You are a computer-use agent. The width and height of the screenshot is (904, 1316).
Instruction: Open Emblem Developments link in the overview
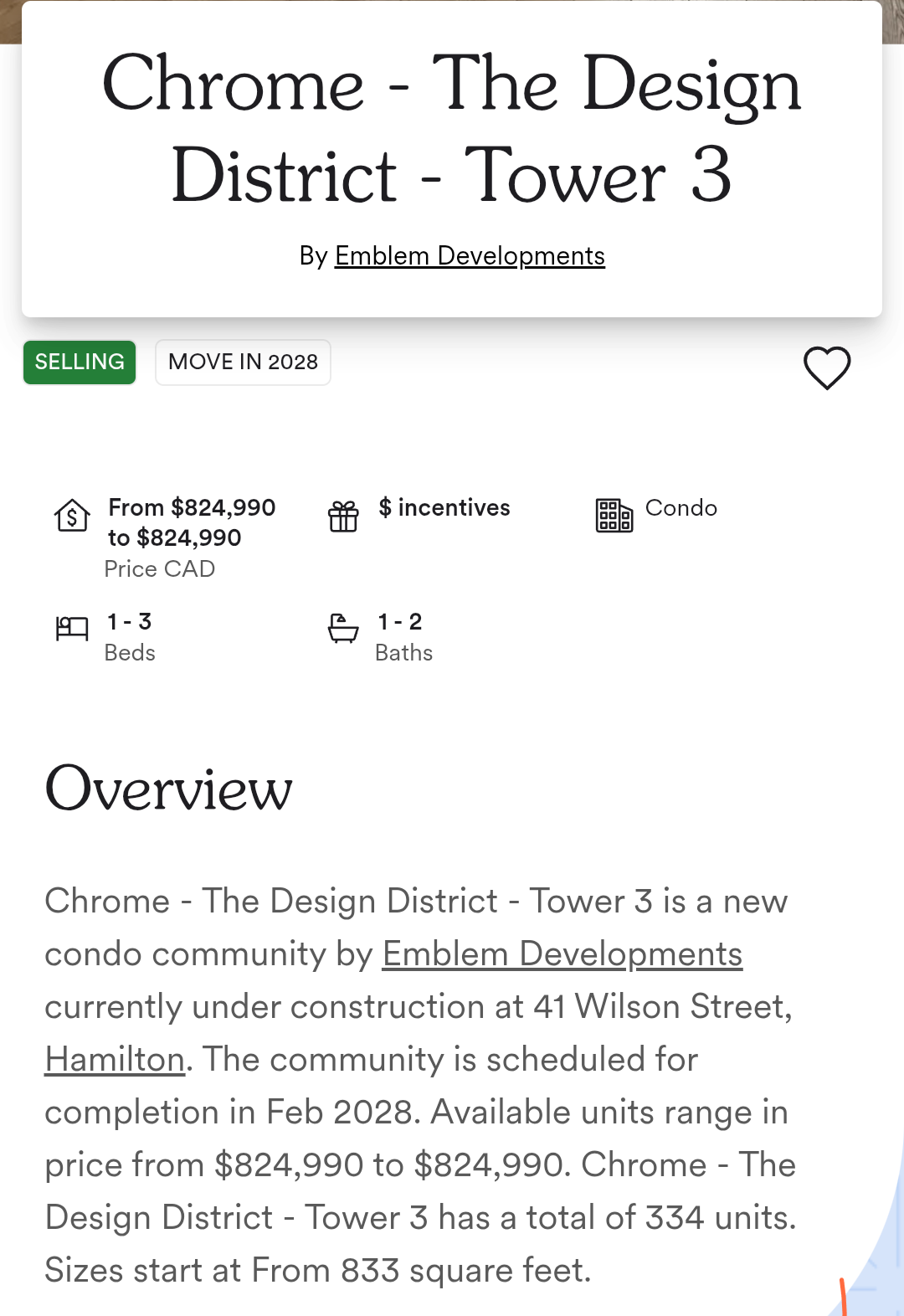[x=562, y=954]
